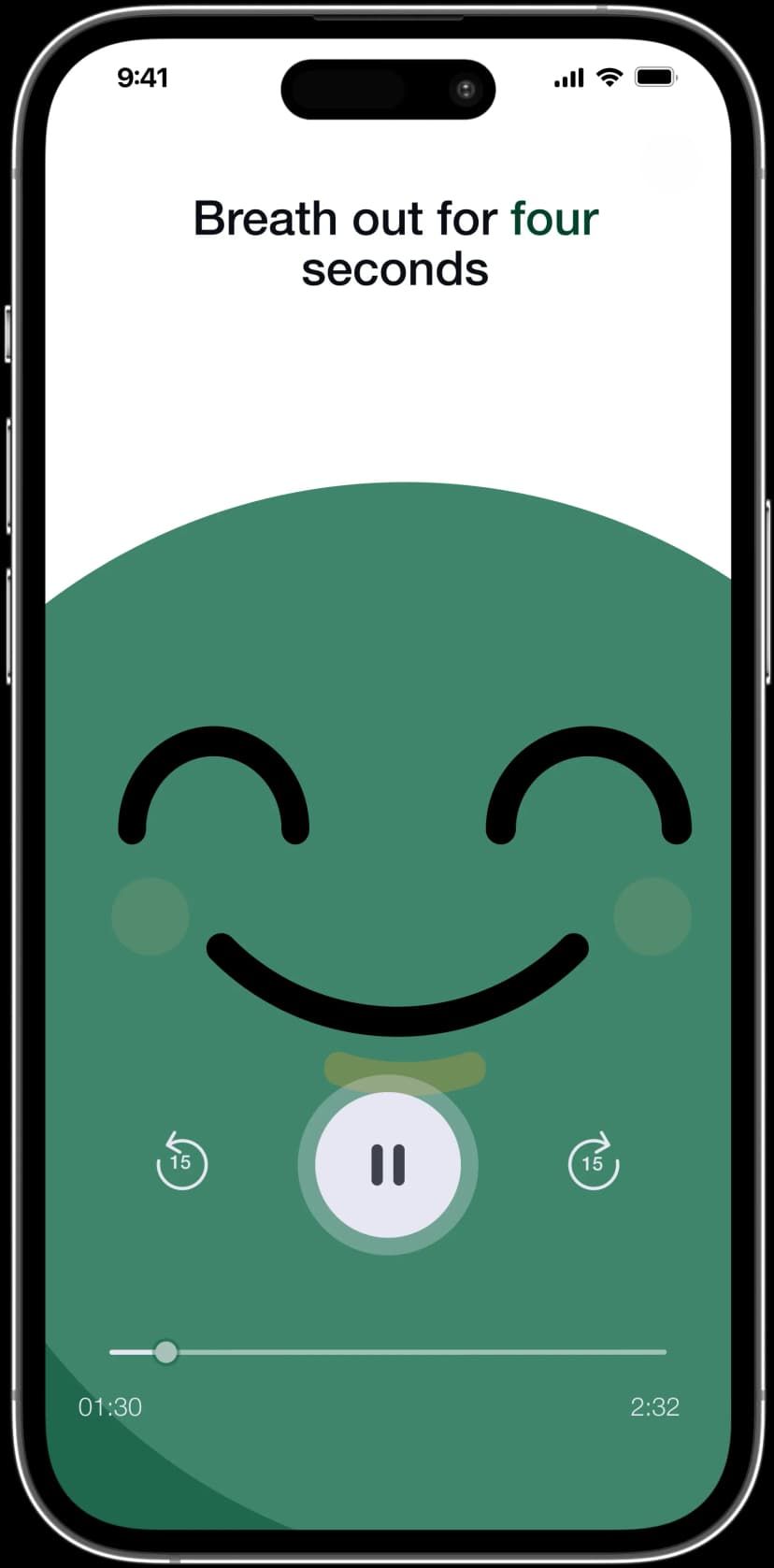Skip forward 15 seconds

click(x=594, y=1161)
